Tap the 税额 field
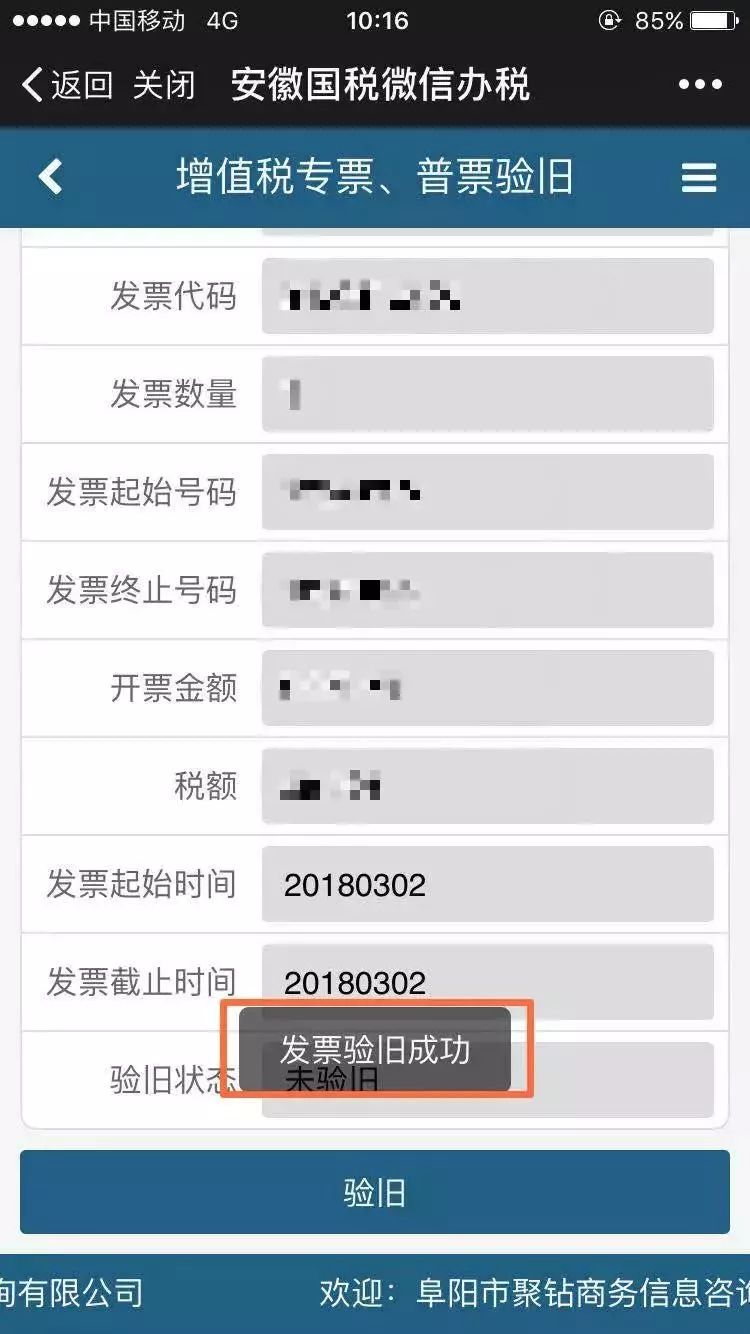750x1334 pixels. [487, 786]
